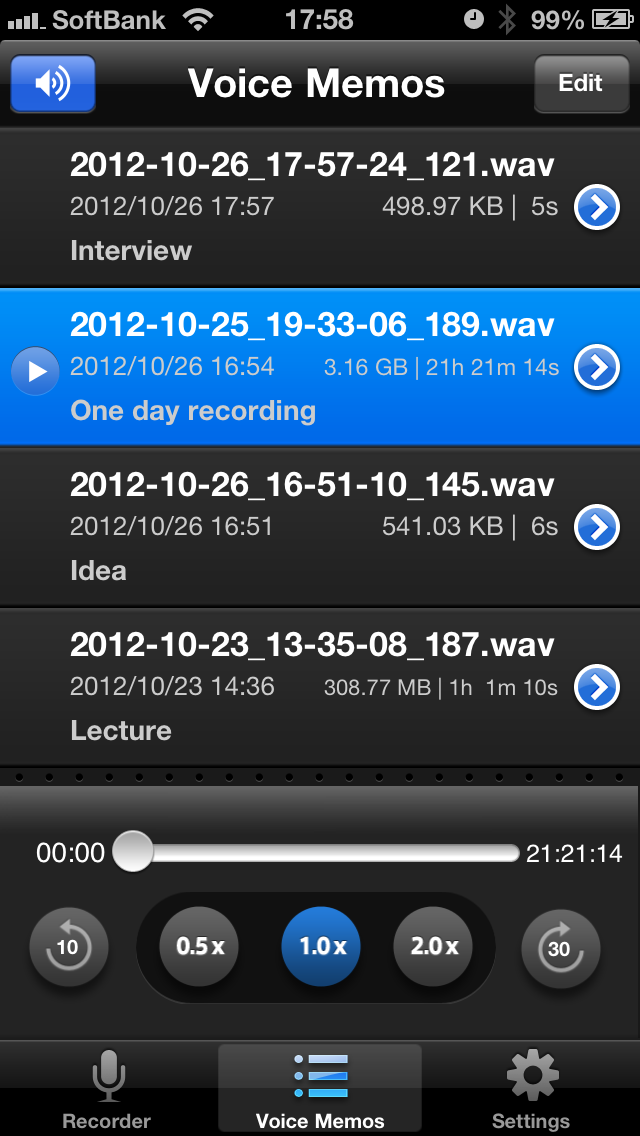Open details arrow for Idea memo

coord(597,527)
